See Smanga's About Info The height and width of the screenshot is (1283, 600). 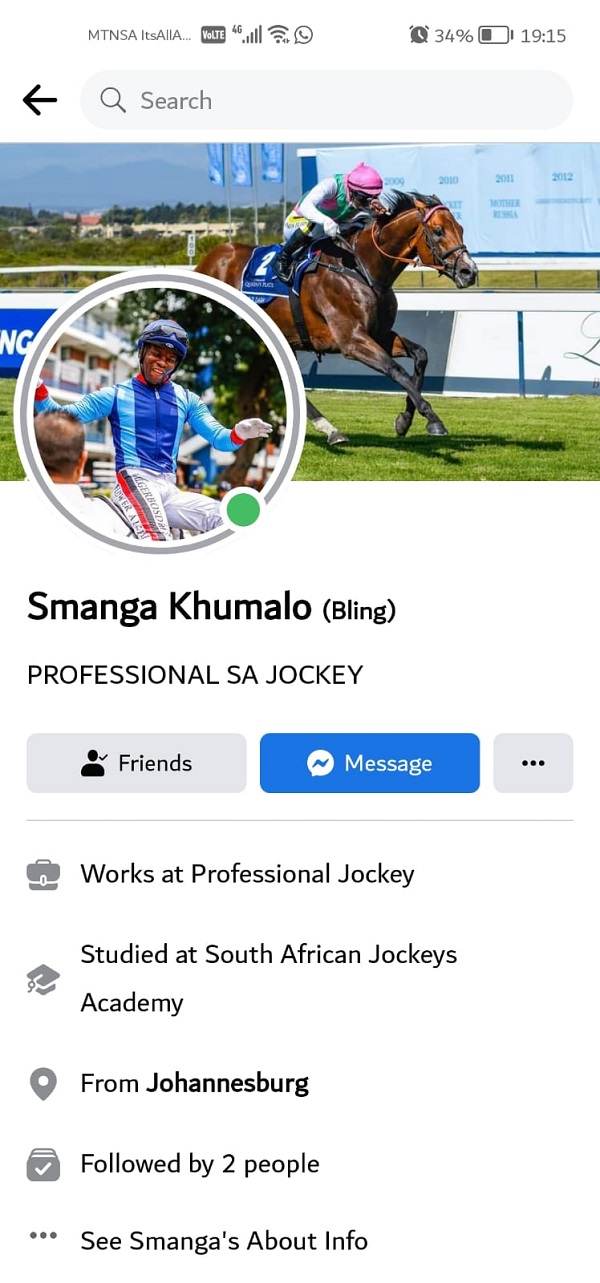224,1241
